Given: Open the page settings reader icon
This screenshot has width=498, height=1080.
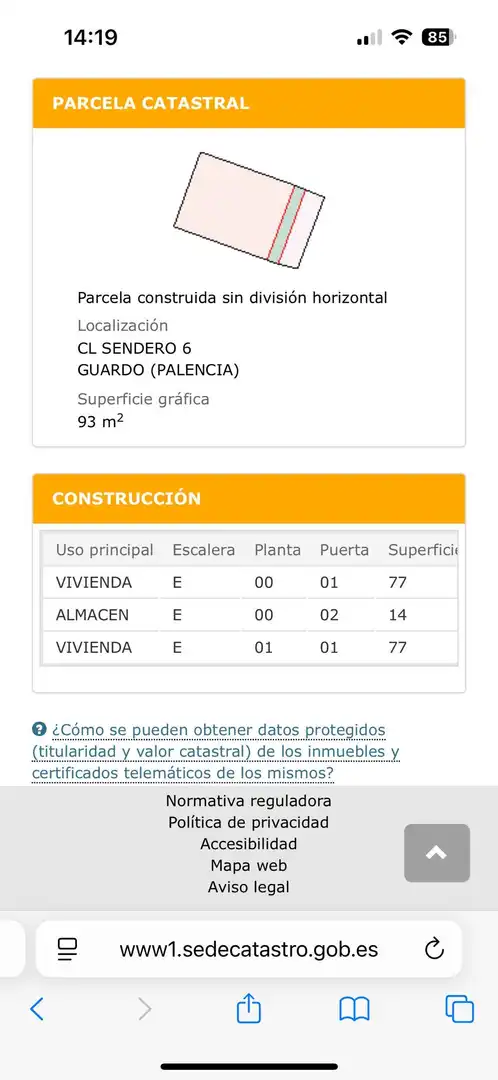Looking at the screenshot, I should [68, 949].
